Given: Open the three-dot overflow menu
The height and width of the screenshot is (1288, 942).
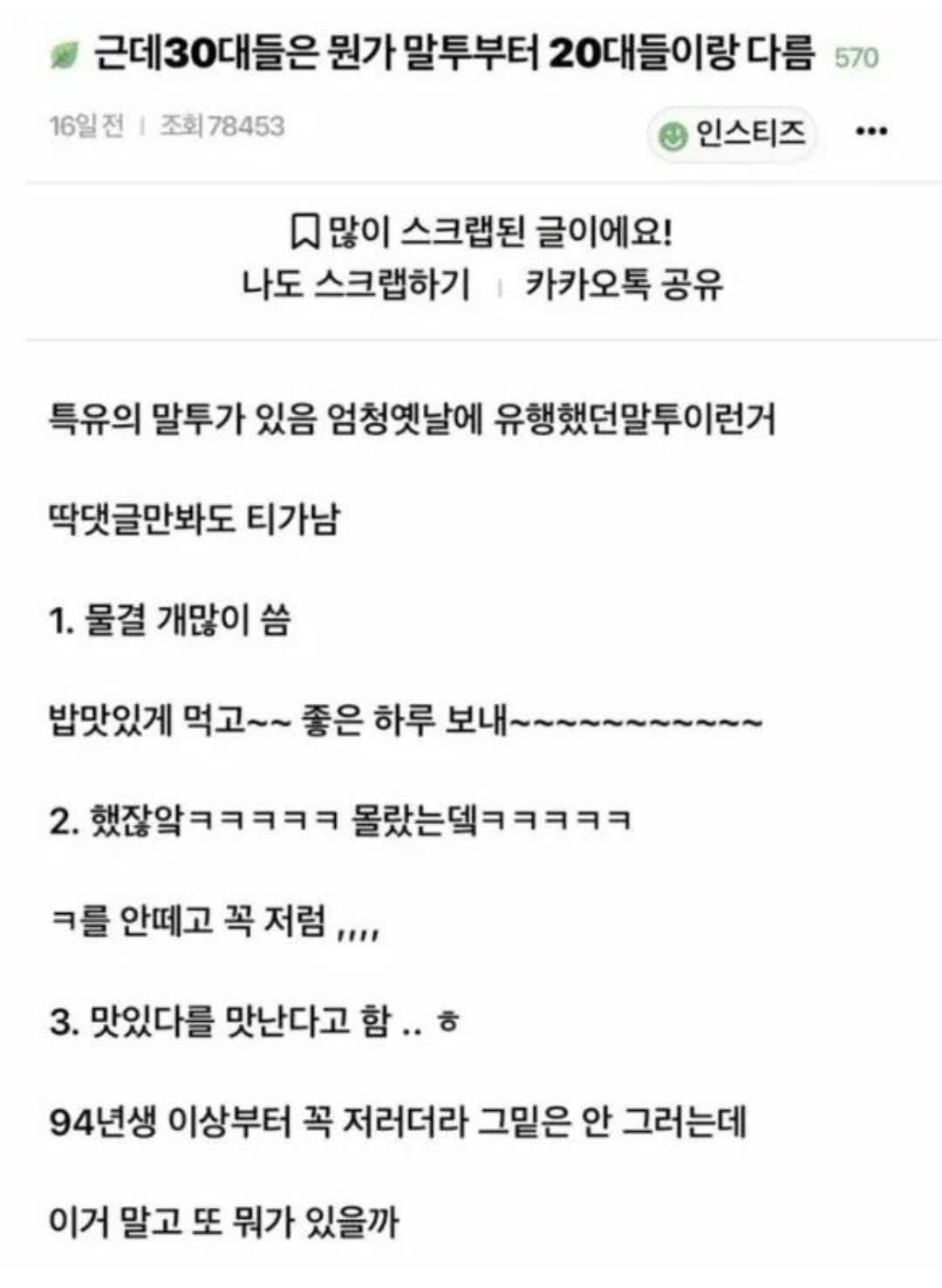Looking at the screenshot, I should 871,133.
